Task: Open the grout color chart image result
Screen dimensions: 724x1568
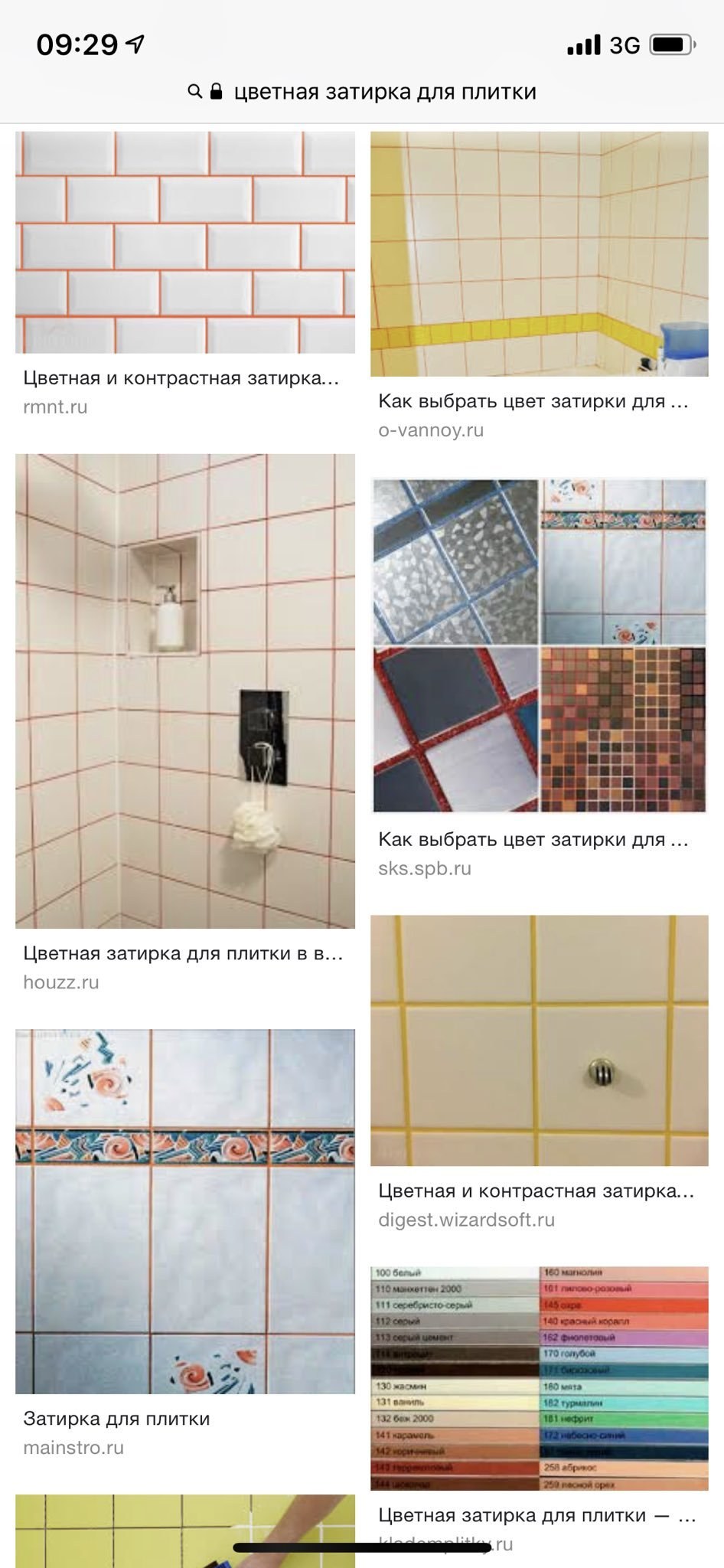Action: tap(539, 1378)
